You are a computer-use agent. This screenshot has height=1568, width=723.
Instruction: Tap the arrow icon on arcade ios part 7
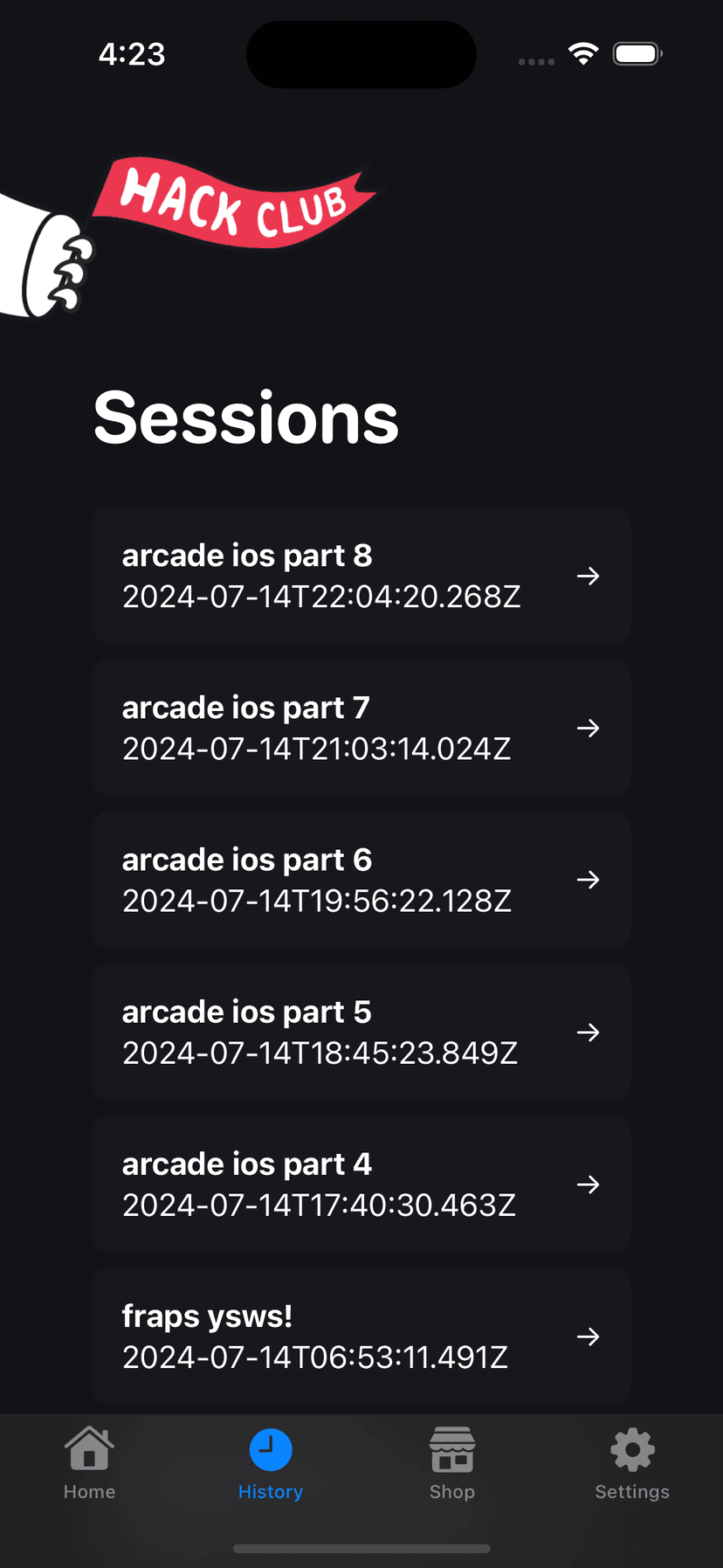589,728
